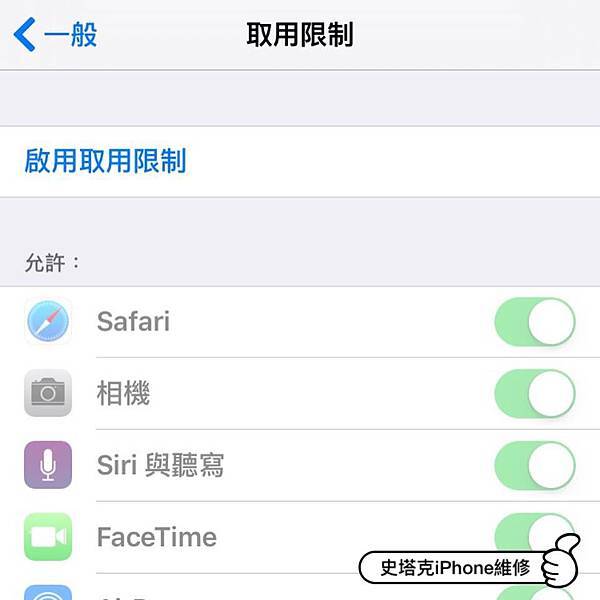Tap 啟用取用限制 to enable restrictions
The image size is (600, 600).
tap(105, 161)
